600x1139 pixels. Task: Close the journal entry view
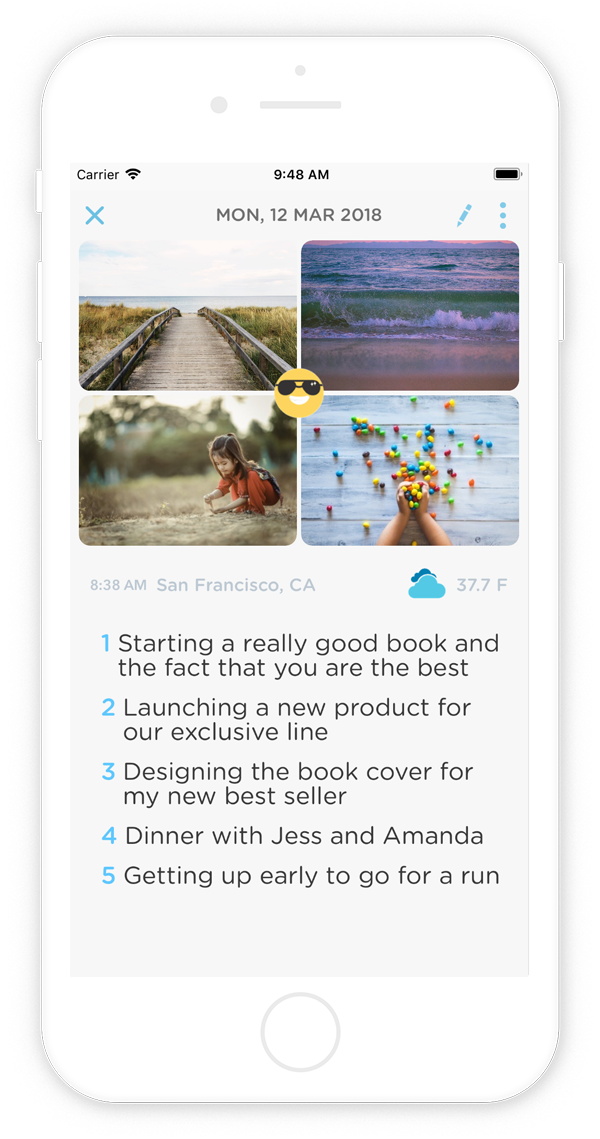click(x=94, y=215)
